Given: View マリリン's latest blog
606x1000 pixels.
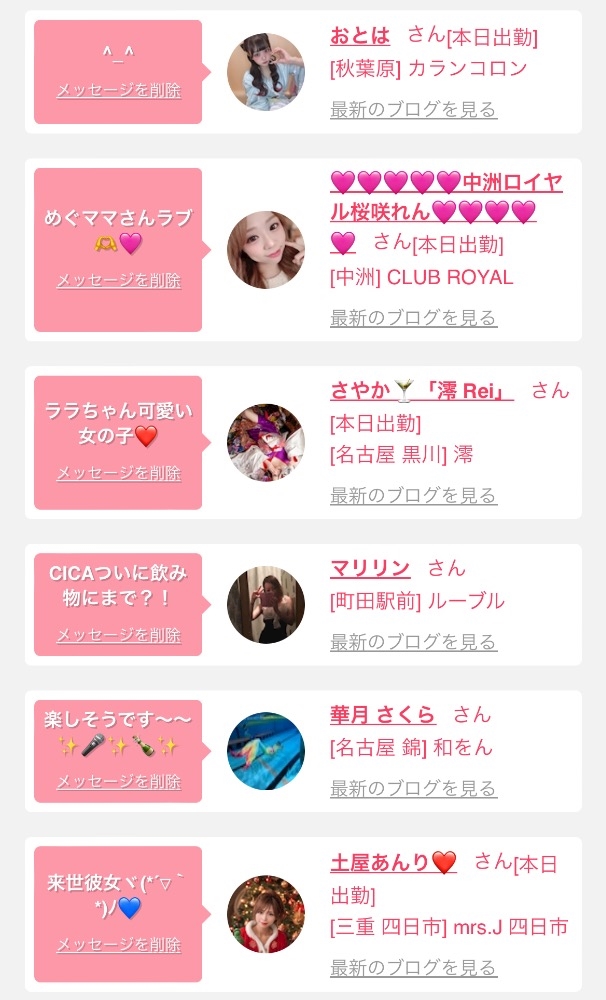Looking at the screenshot, I should point(413,643).
